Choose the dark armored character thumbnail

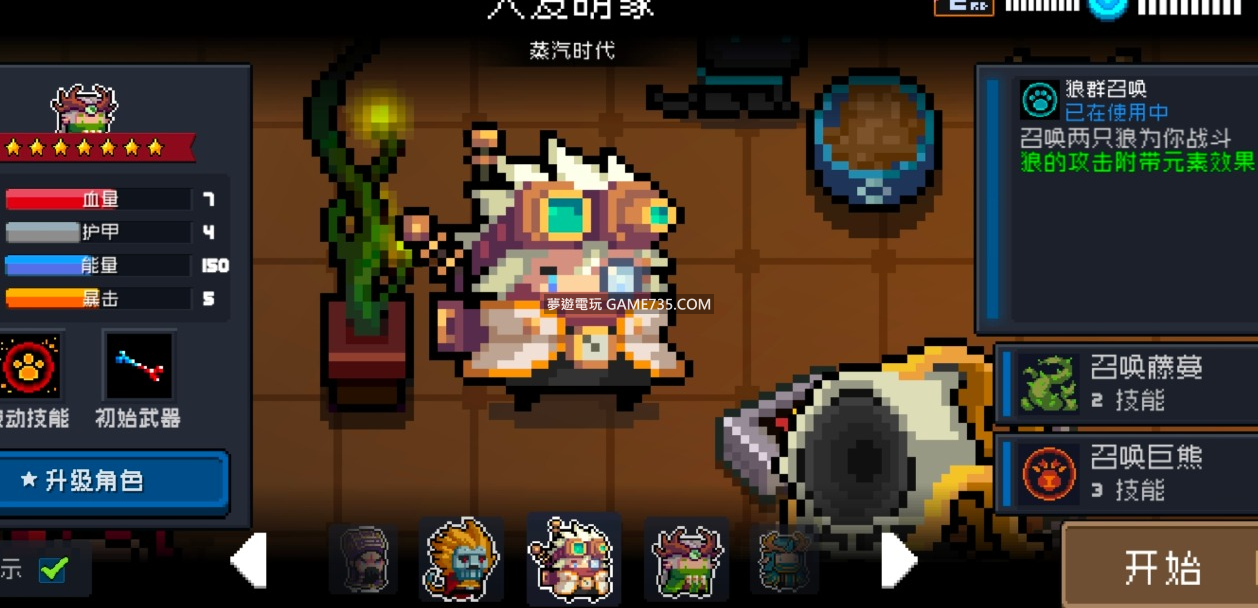tap(783, 560)
